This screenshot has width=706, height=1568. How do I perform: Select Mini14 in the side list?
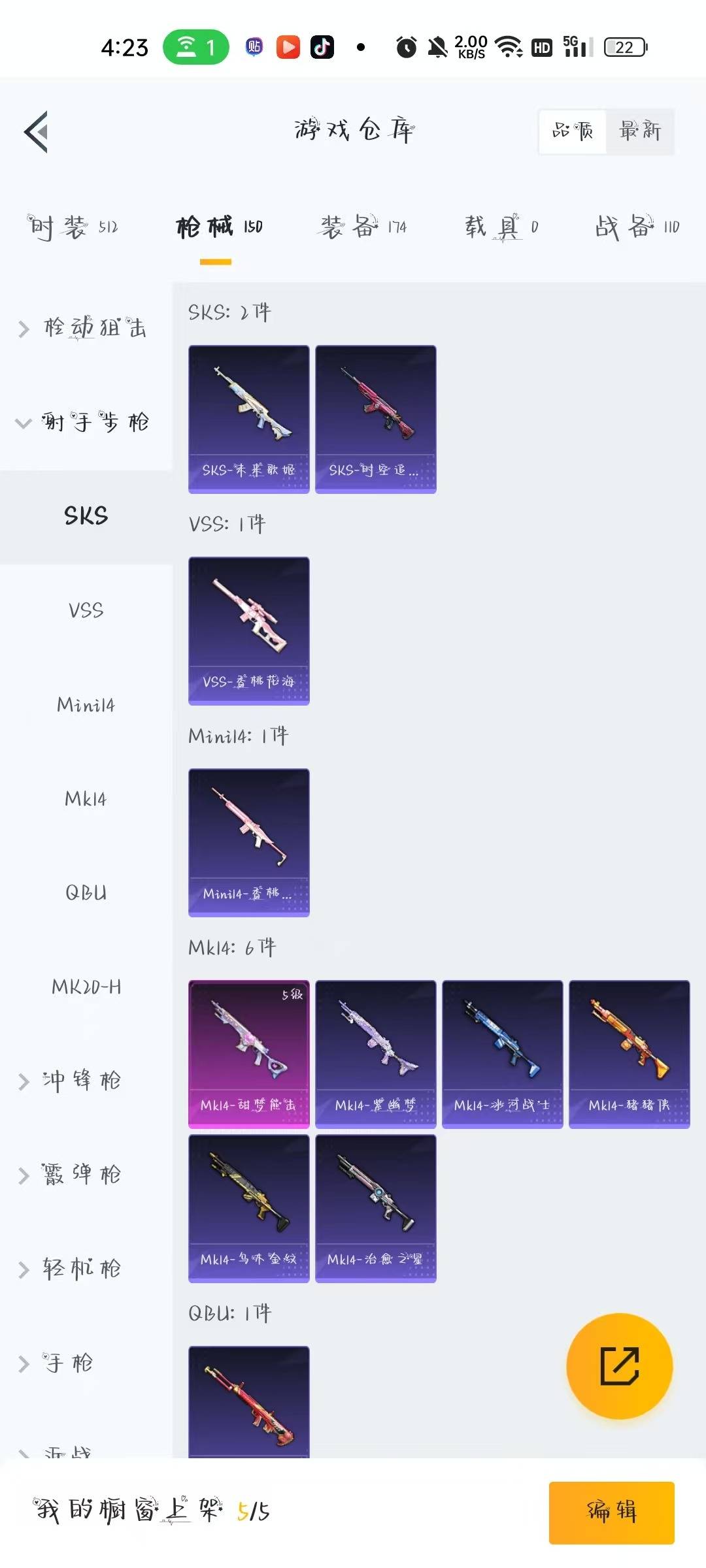click(86, 704)
